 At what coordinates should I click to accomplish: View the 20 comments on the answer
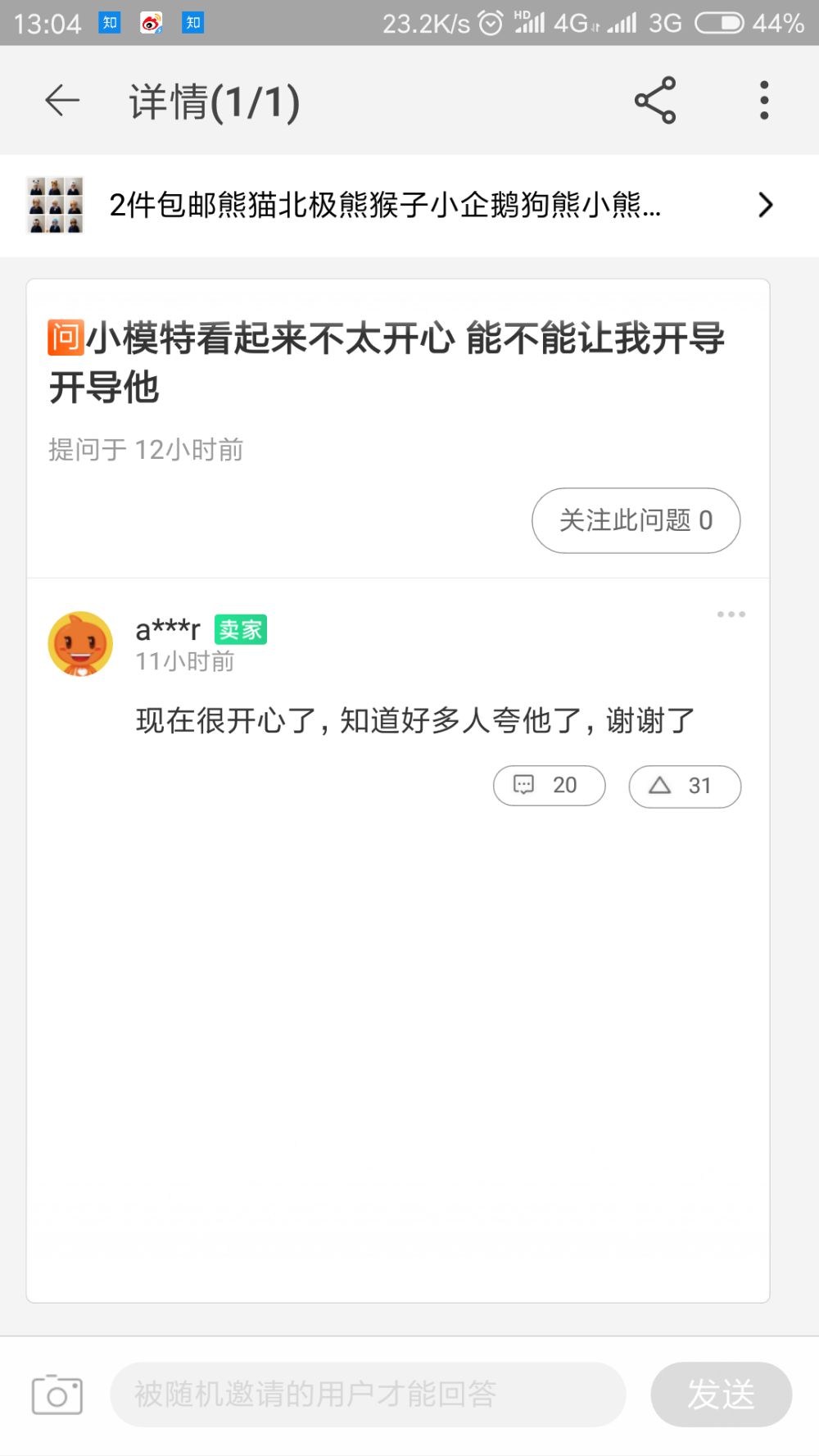pos(549,786)
